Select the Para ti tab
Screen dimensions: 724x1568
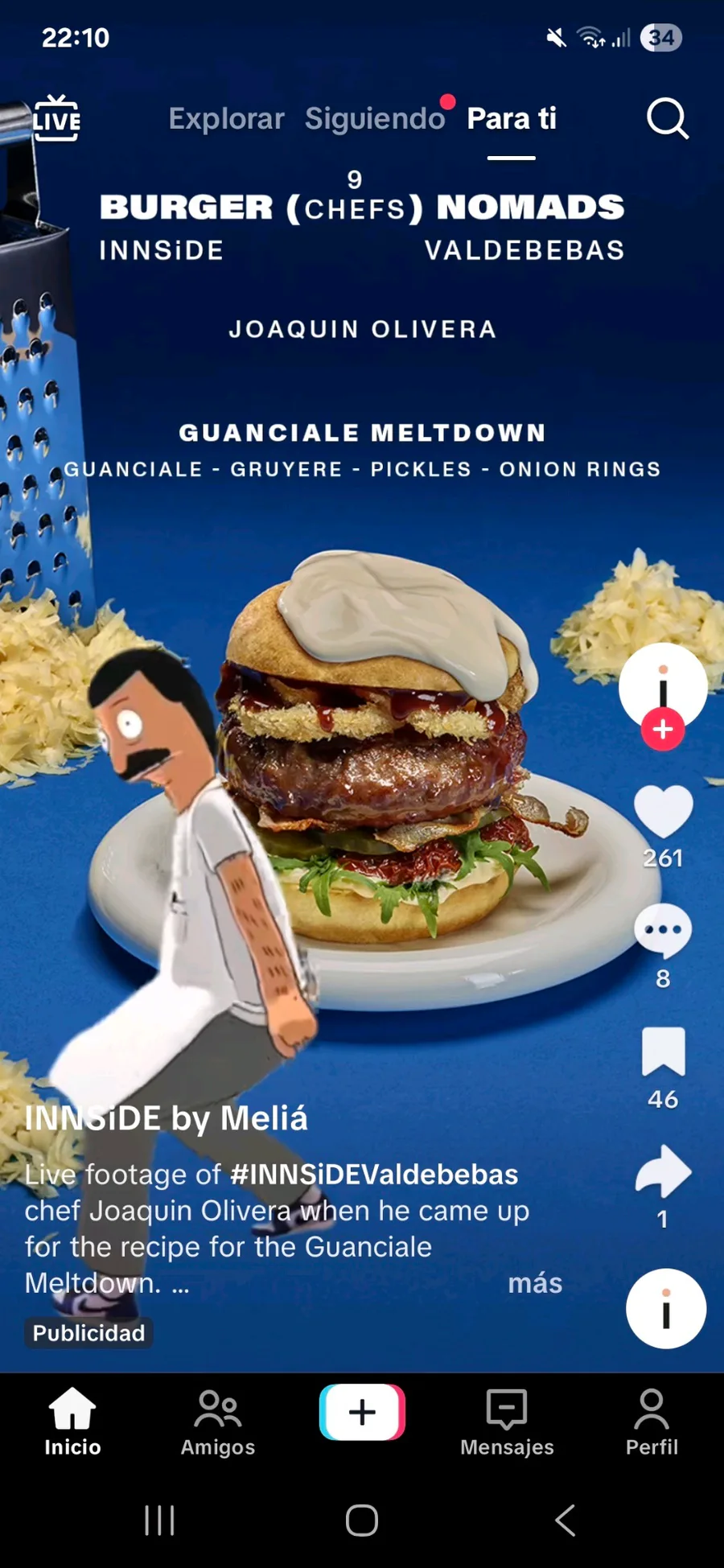pos(512,119)
